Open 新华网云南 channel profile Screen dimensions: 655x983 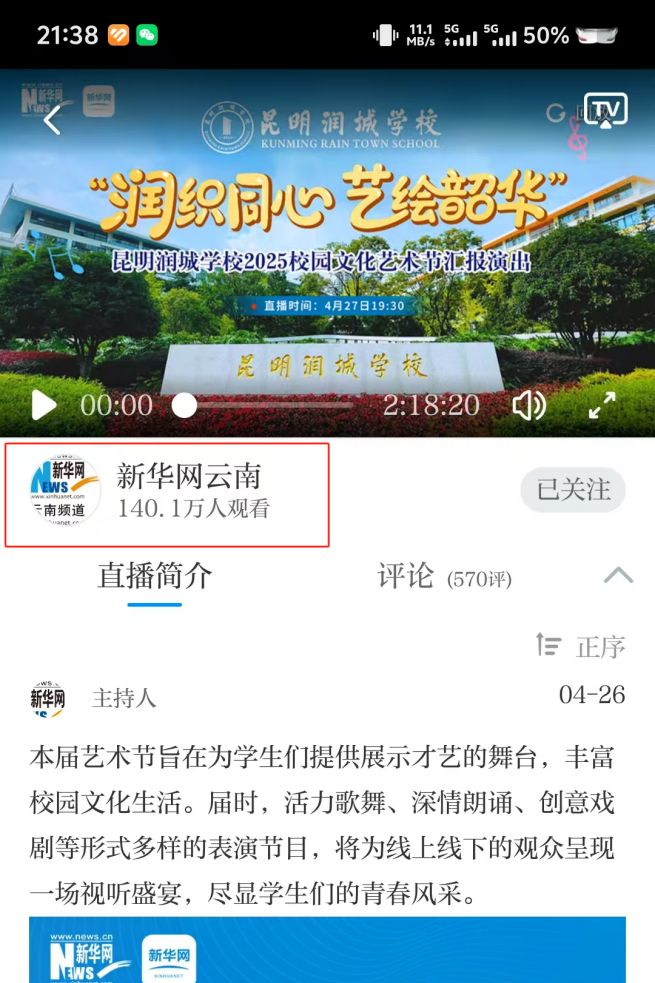coord(167,490)
